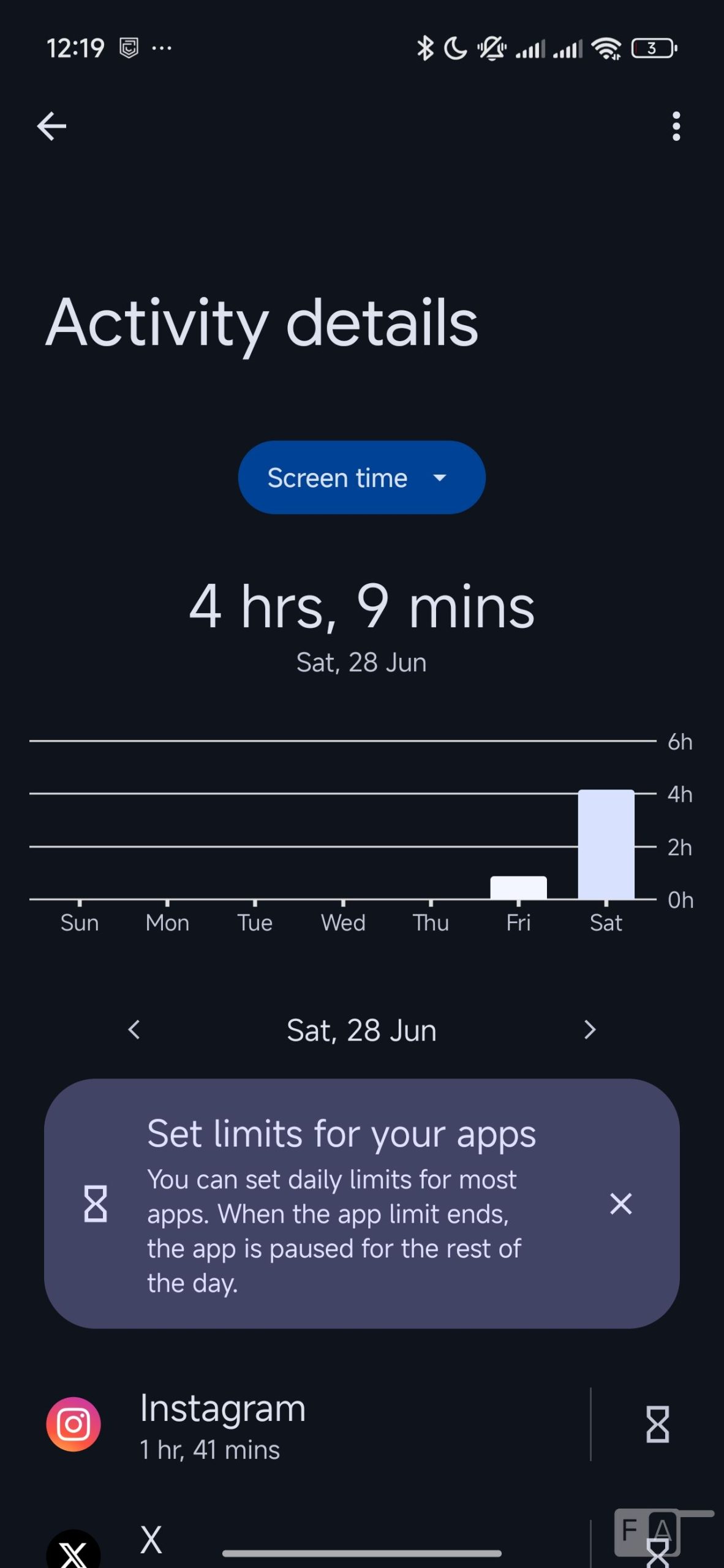Select the Fri bar in the chart
The height and width of the screenshot is (1568, 724).
point(518,888)
